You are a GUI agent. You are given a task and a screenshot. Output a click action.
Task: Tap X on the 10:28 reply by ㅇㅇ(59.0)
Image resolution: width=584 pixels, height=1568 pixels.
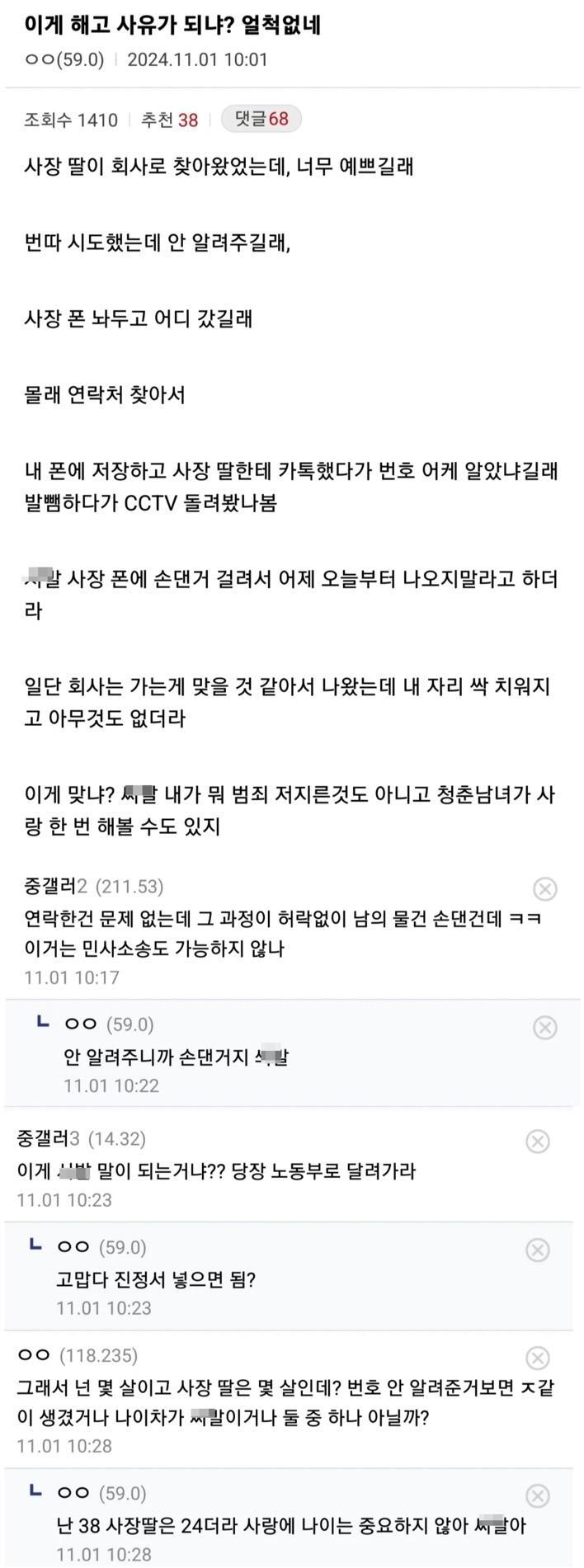click(538, 1495)
